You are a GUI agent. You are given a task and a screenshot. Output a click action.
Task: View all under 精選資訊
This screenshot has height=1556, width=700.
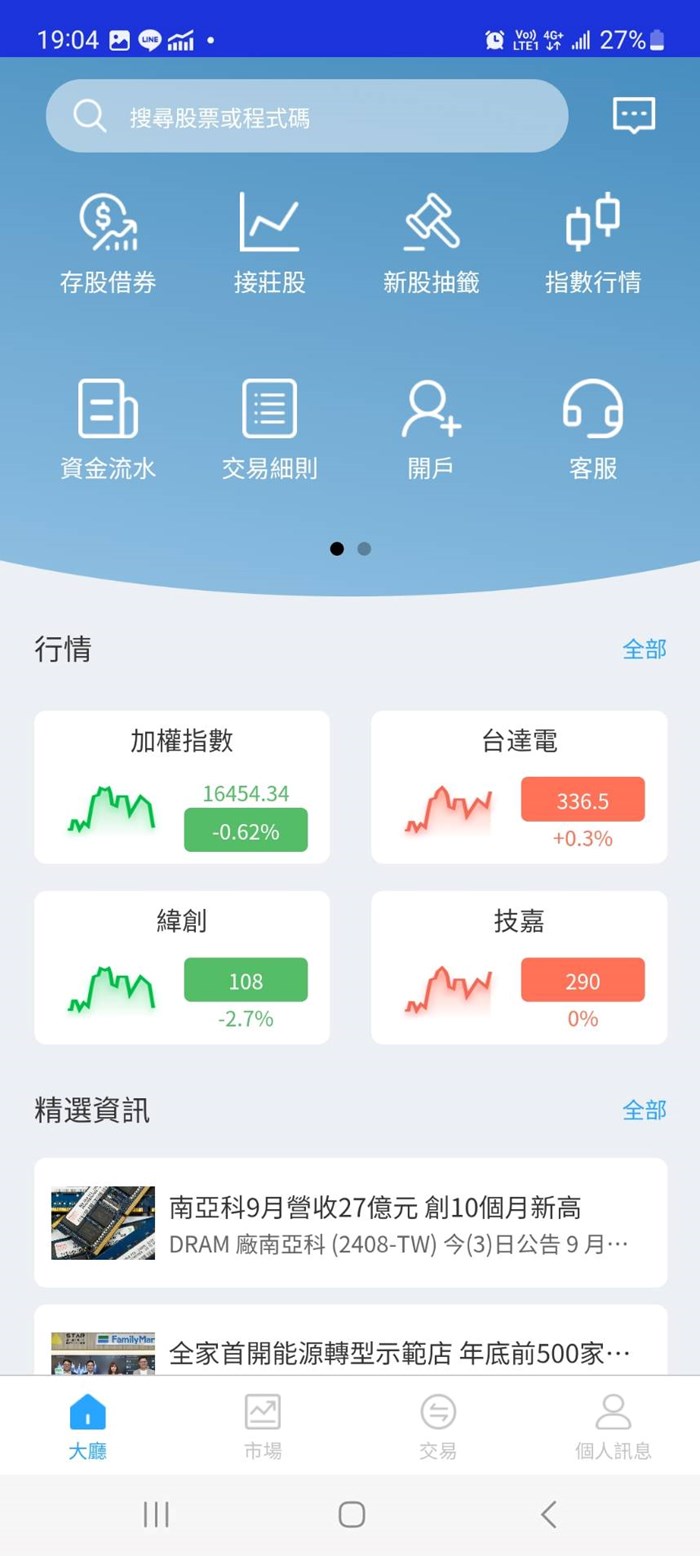[x=644, y=1110]
